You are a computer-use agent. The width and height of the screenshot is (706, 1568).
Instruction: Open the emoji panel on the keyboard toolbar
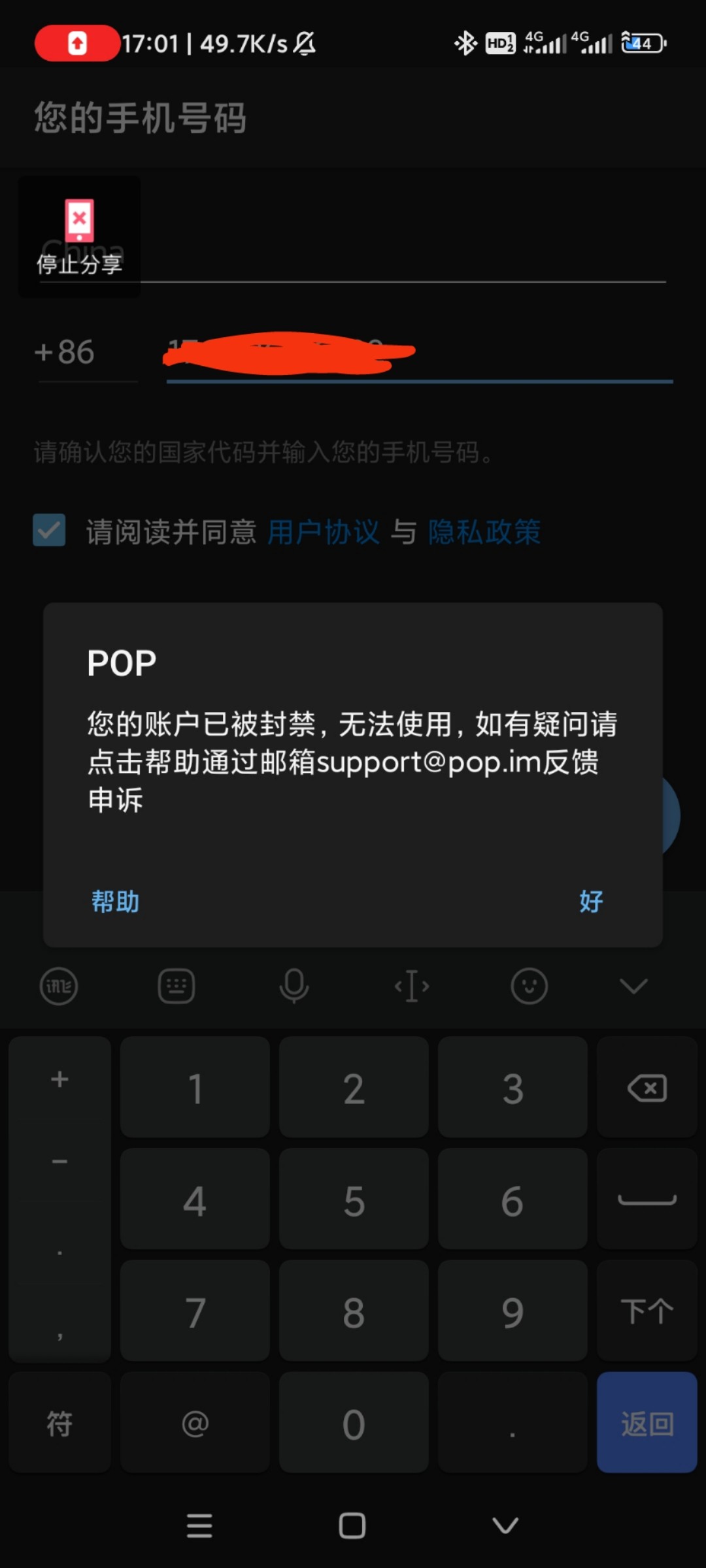(x=529, y=987)
